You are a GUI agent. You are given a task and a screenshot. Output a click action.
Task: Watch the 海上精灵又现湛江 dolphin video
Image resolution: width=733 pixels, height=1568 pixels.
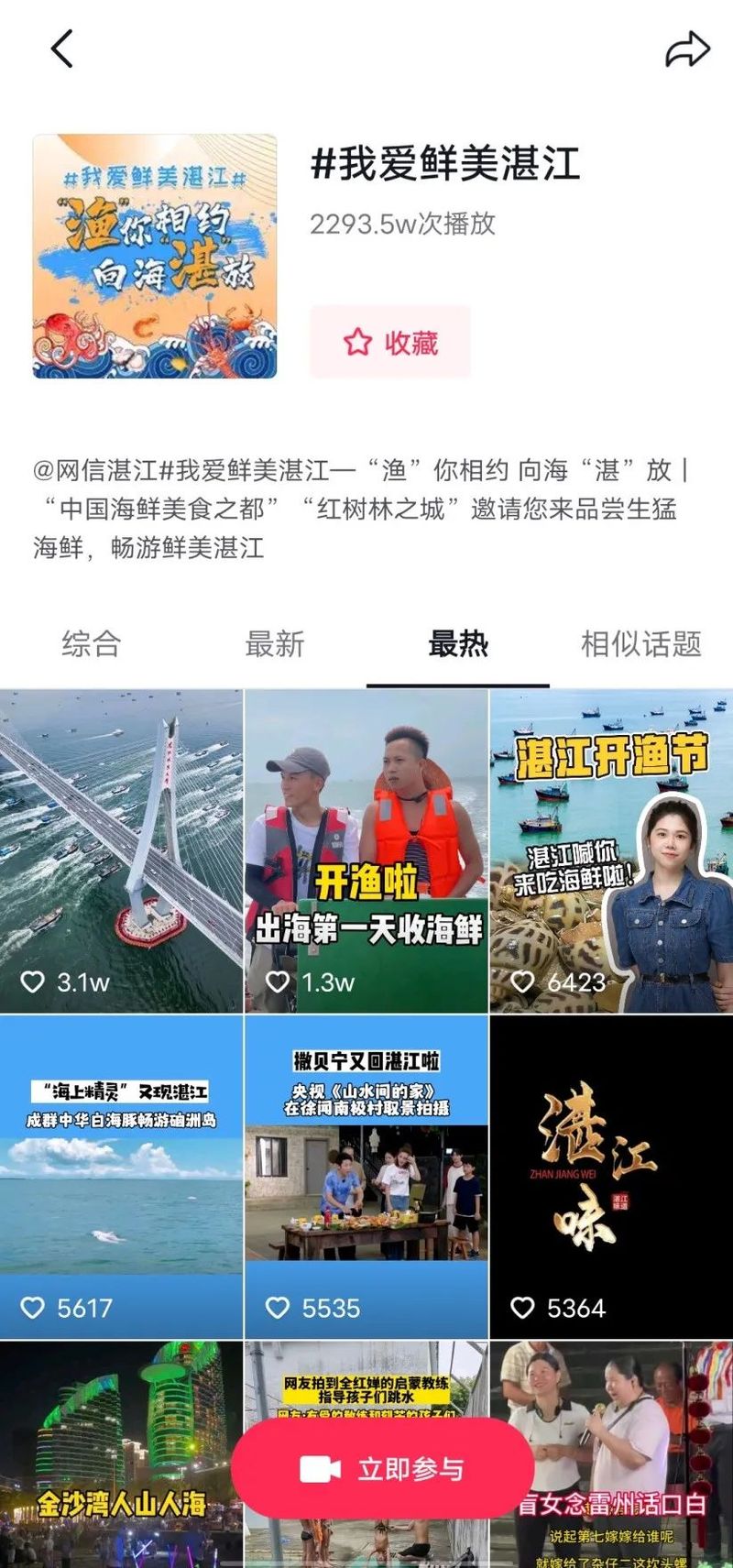tap(121, 1177)
